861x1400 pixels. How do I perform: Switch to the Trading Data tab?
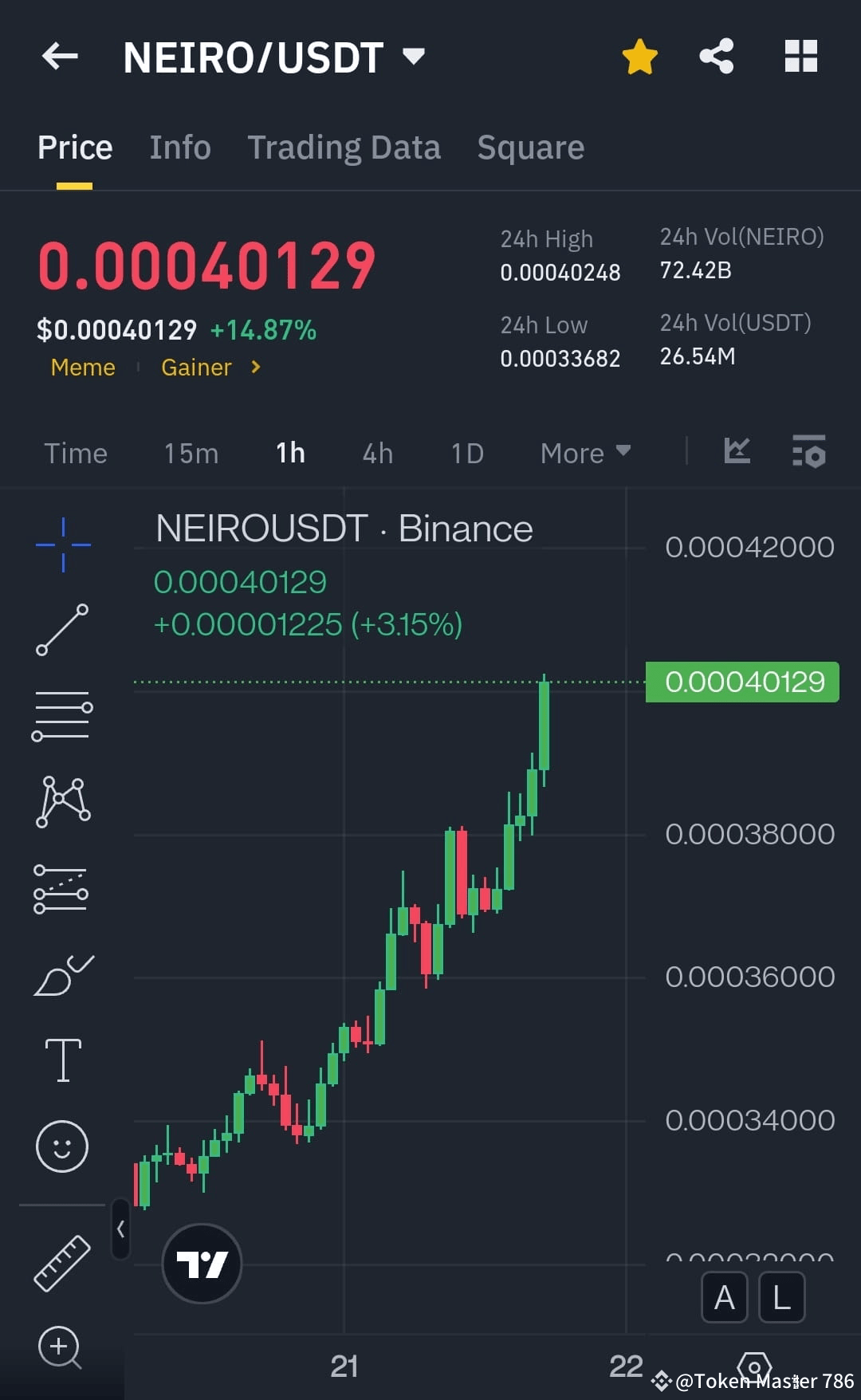point(344,147)
